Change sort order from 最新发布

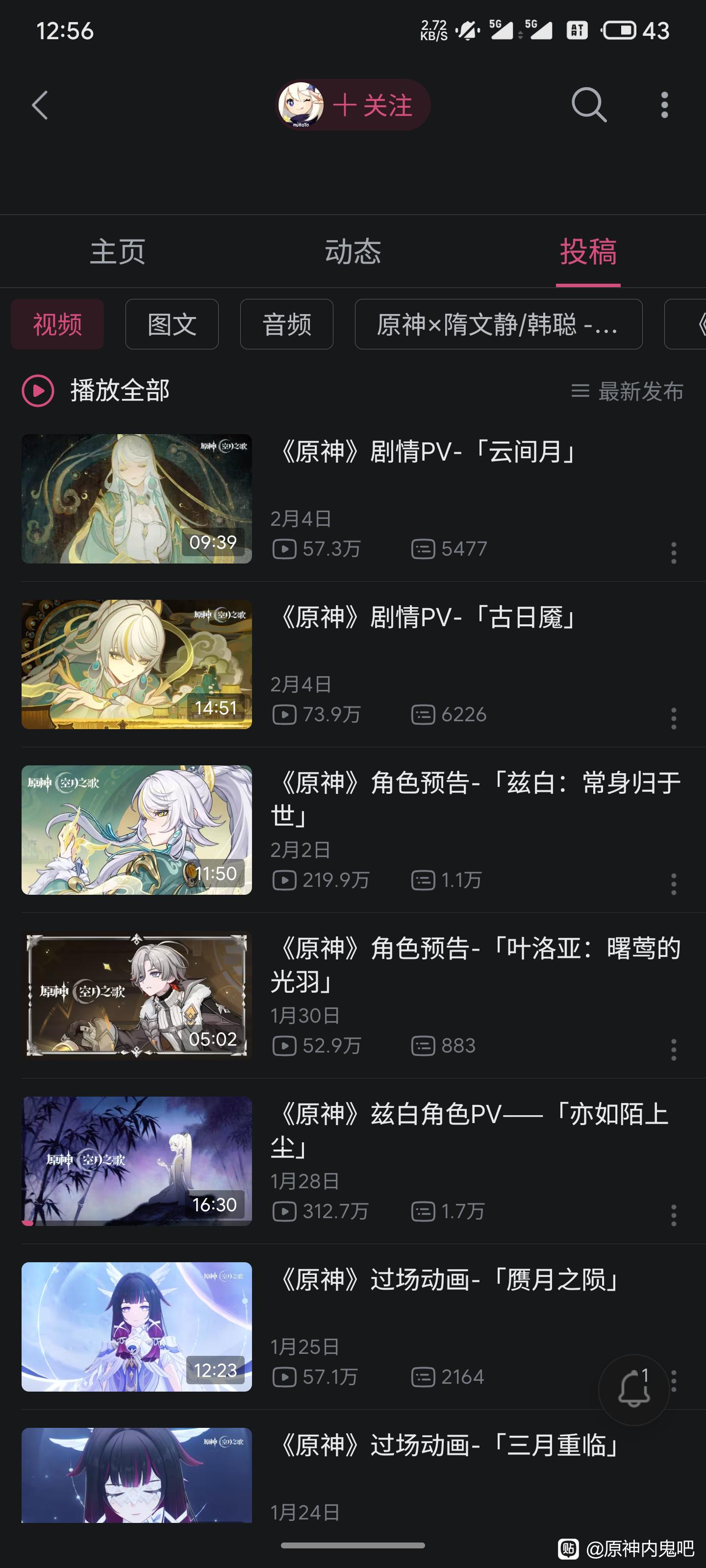tap(628, 391)
